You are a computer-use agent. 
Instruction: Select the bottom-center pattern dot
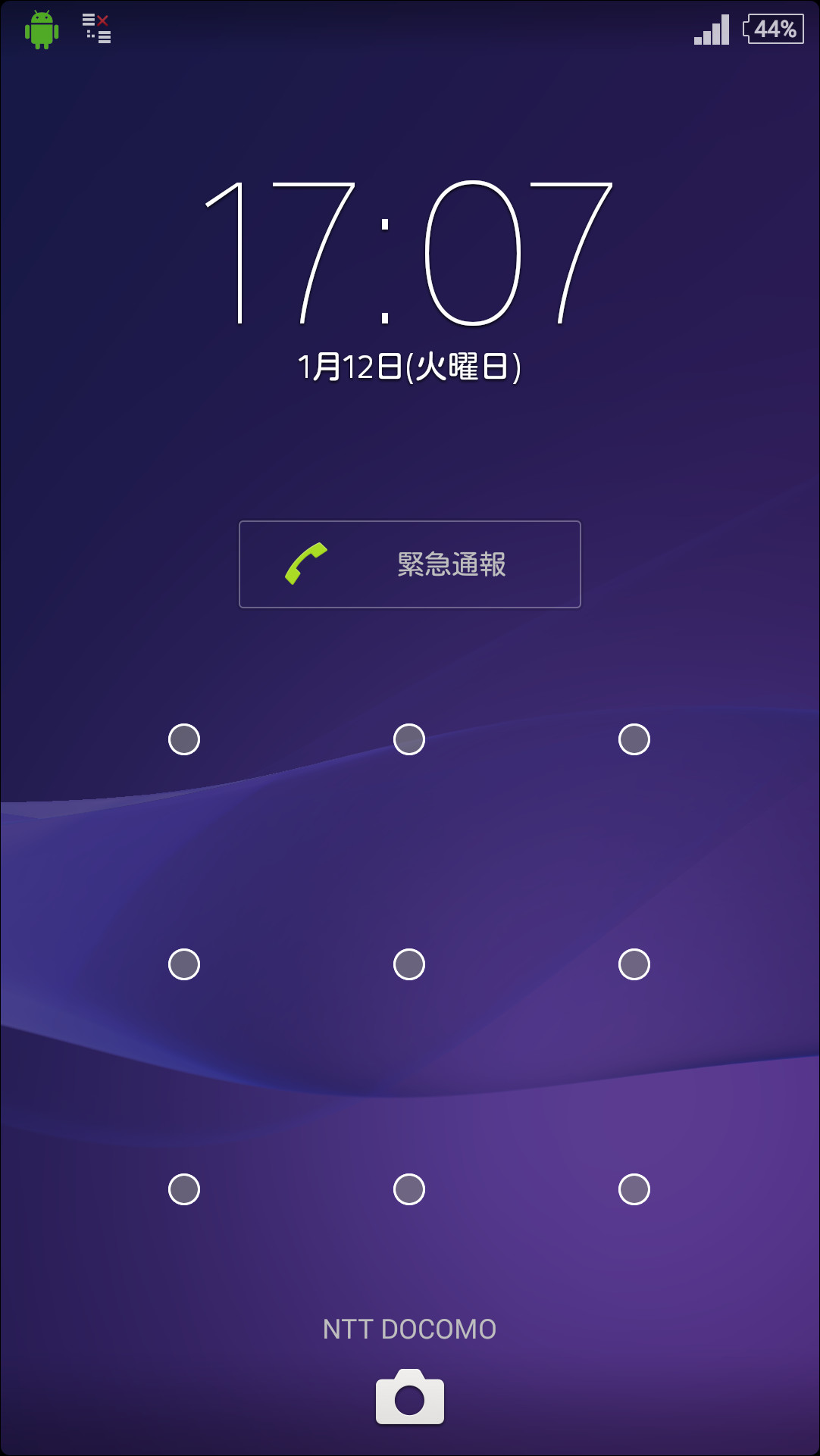pyautogui.click(x=409, y=1189)
